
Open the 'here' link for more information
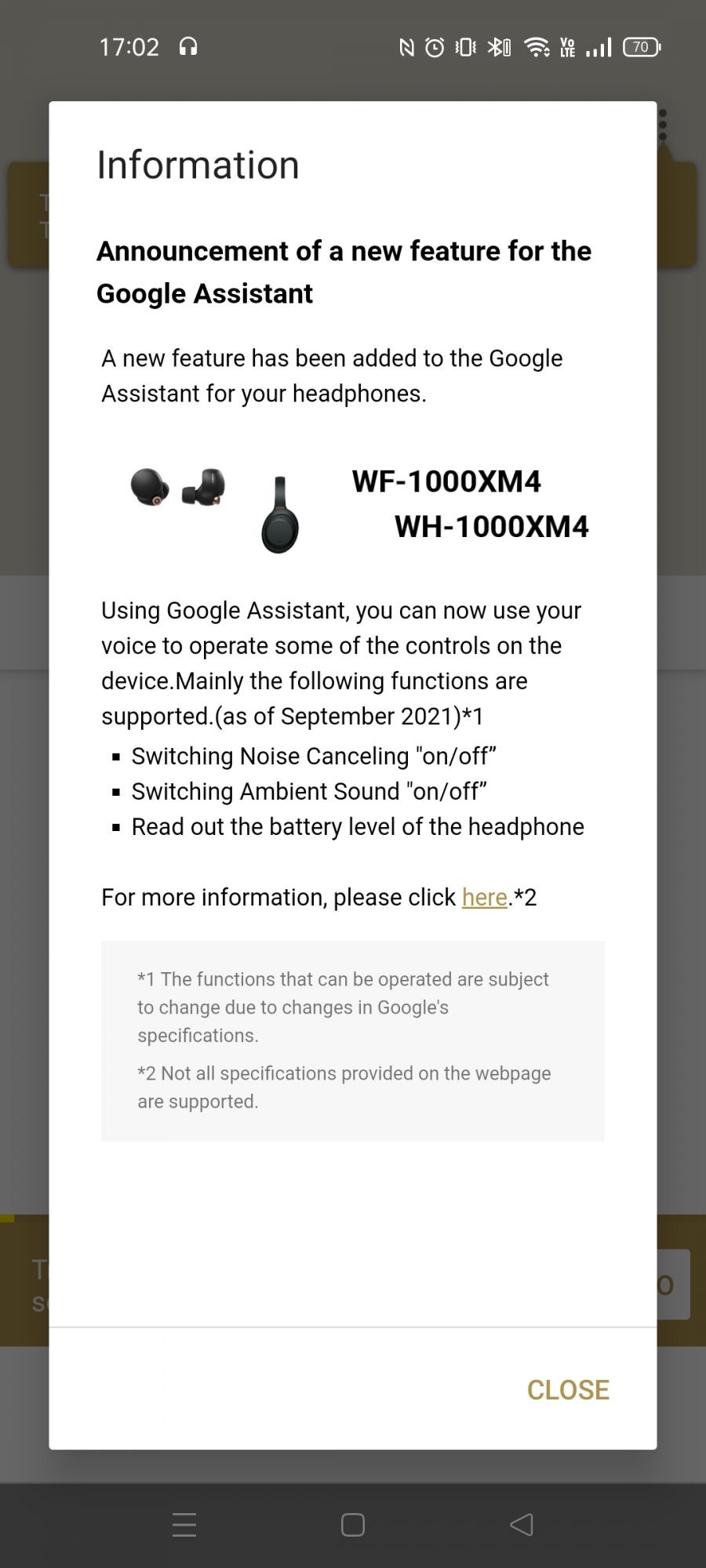point(484,897)
